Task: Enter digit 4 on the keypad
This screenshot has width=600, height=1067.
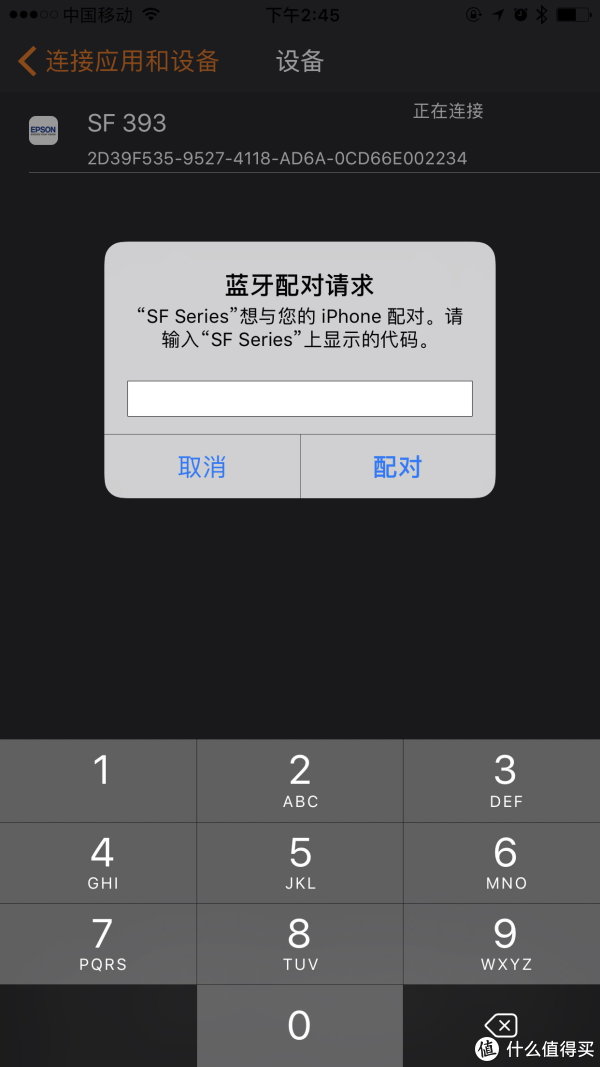Action: tap(98, 863)
